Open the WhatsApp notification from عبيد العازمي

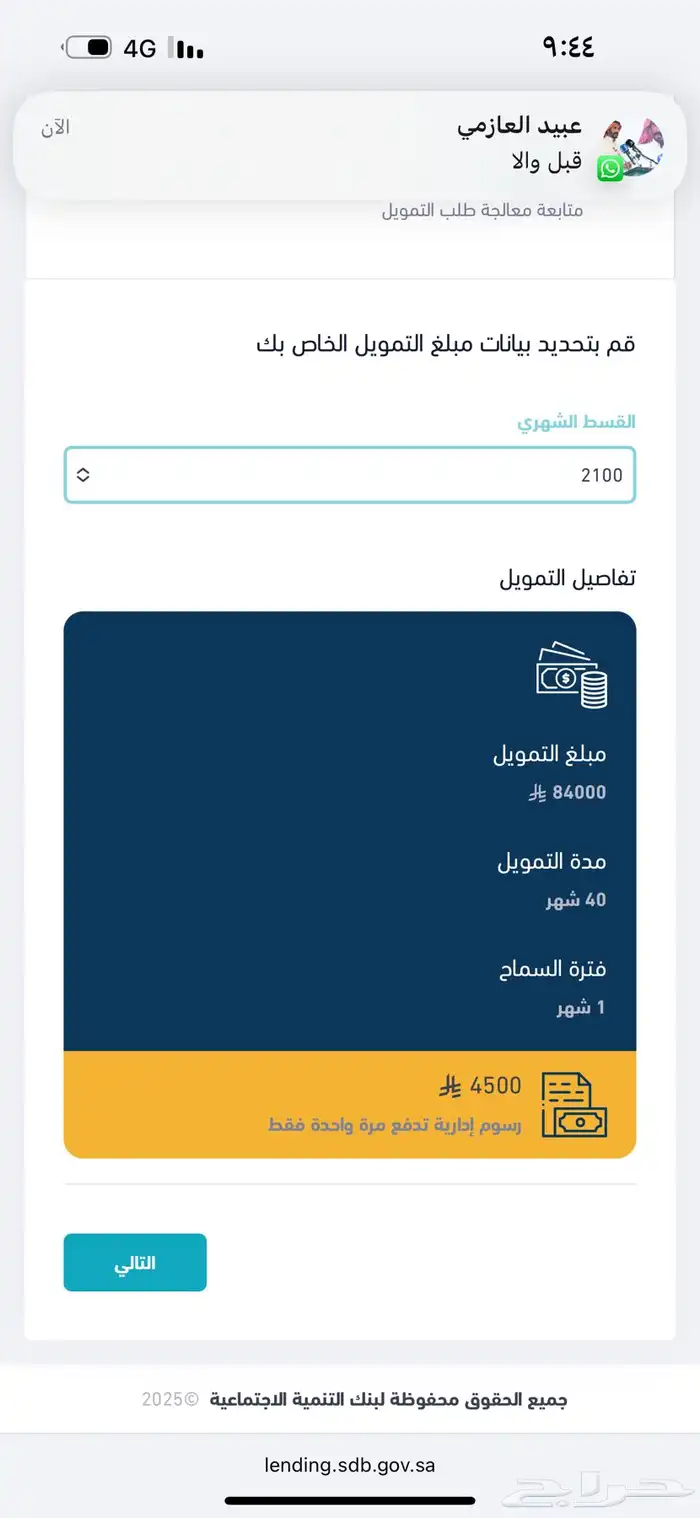350,146
